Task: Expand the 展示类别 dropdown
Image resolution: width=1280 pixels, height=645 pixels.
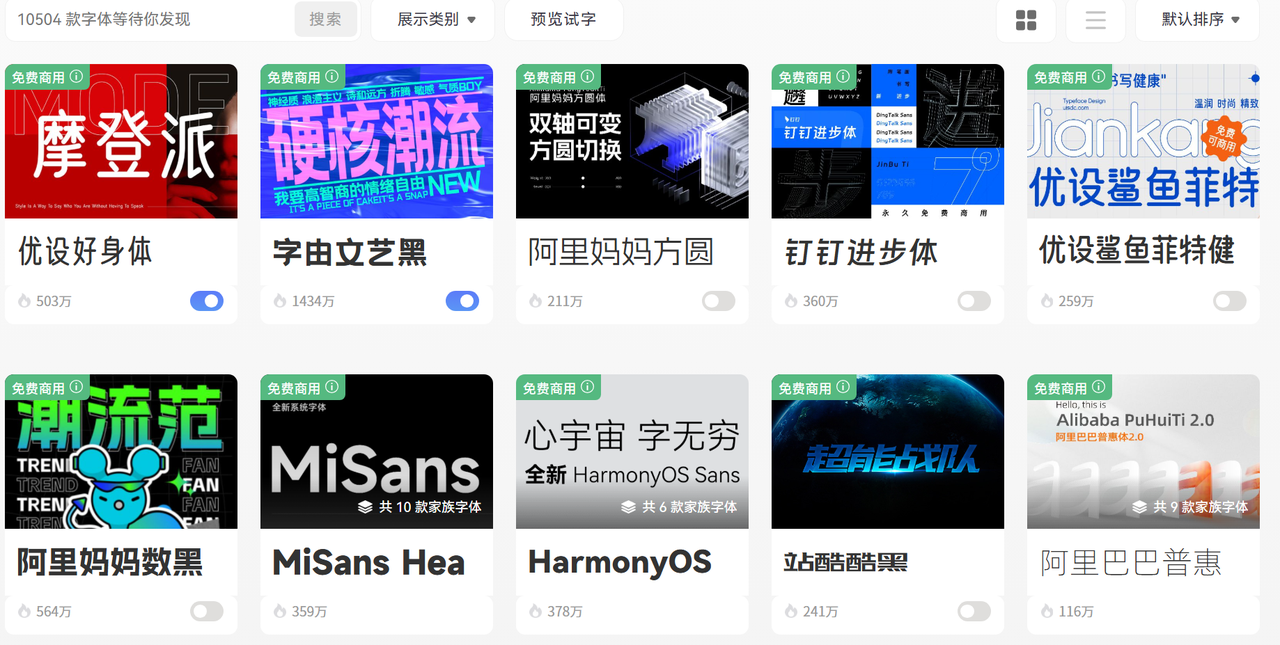Action: pos(436,19)
